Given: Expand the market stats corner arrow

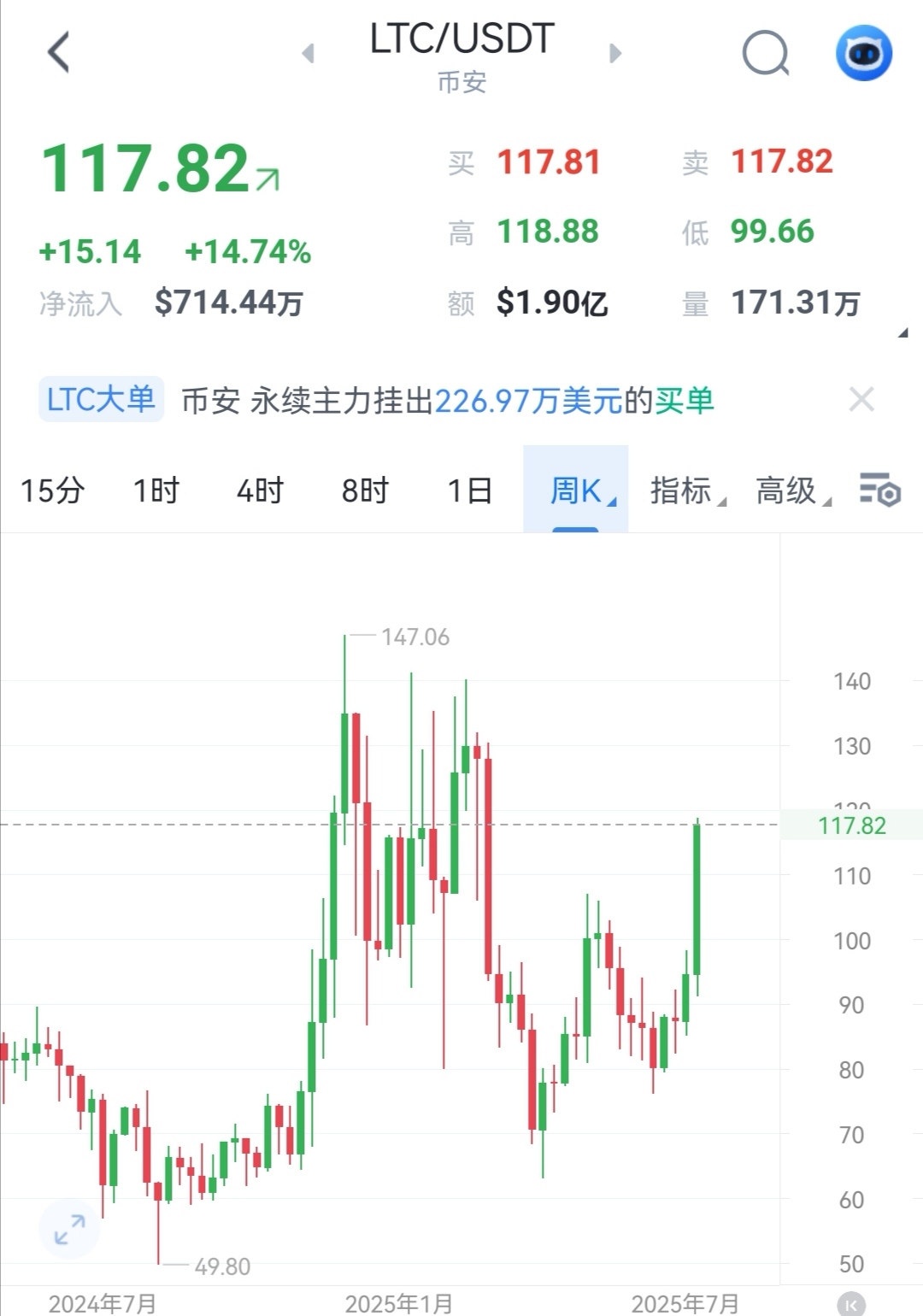Looking at the screenshot, I should [x=902, y=333].
